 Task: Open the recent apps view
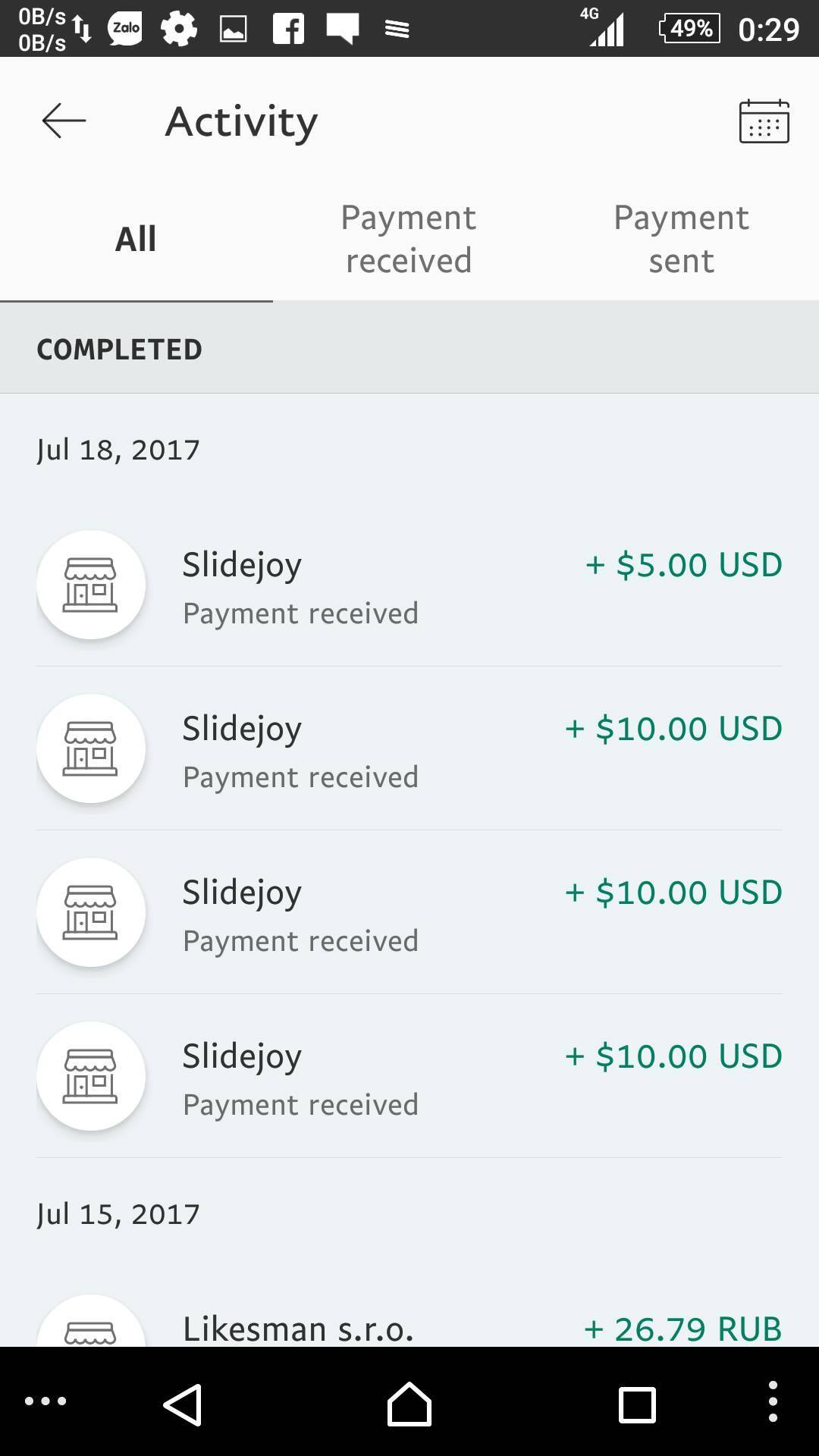point(637,1404)
